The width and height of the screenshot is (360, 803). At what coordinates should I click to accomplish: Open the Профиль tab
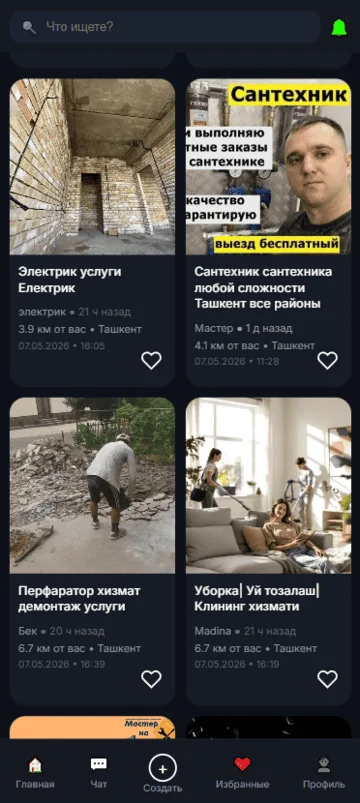coord(324,773)
